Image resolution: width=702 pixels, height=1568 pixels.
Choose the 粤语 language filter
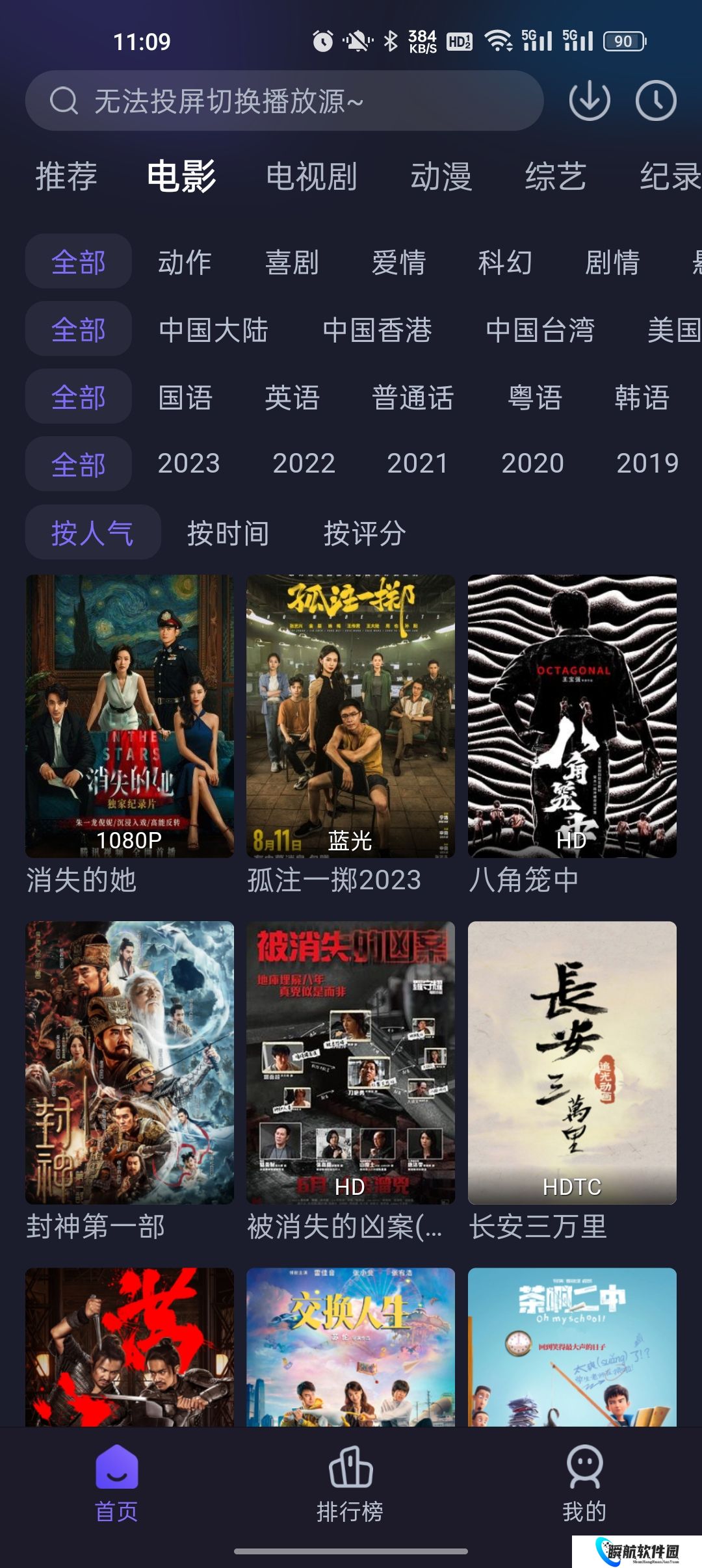(534, 398)
